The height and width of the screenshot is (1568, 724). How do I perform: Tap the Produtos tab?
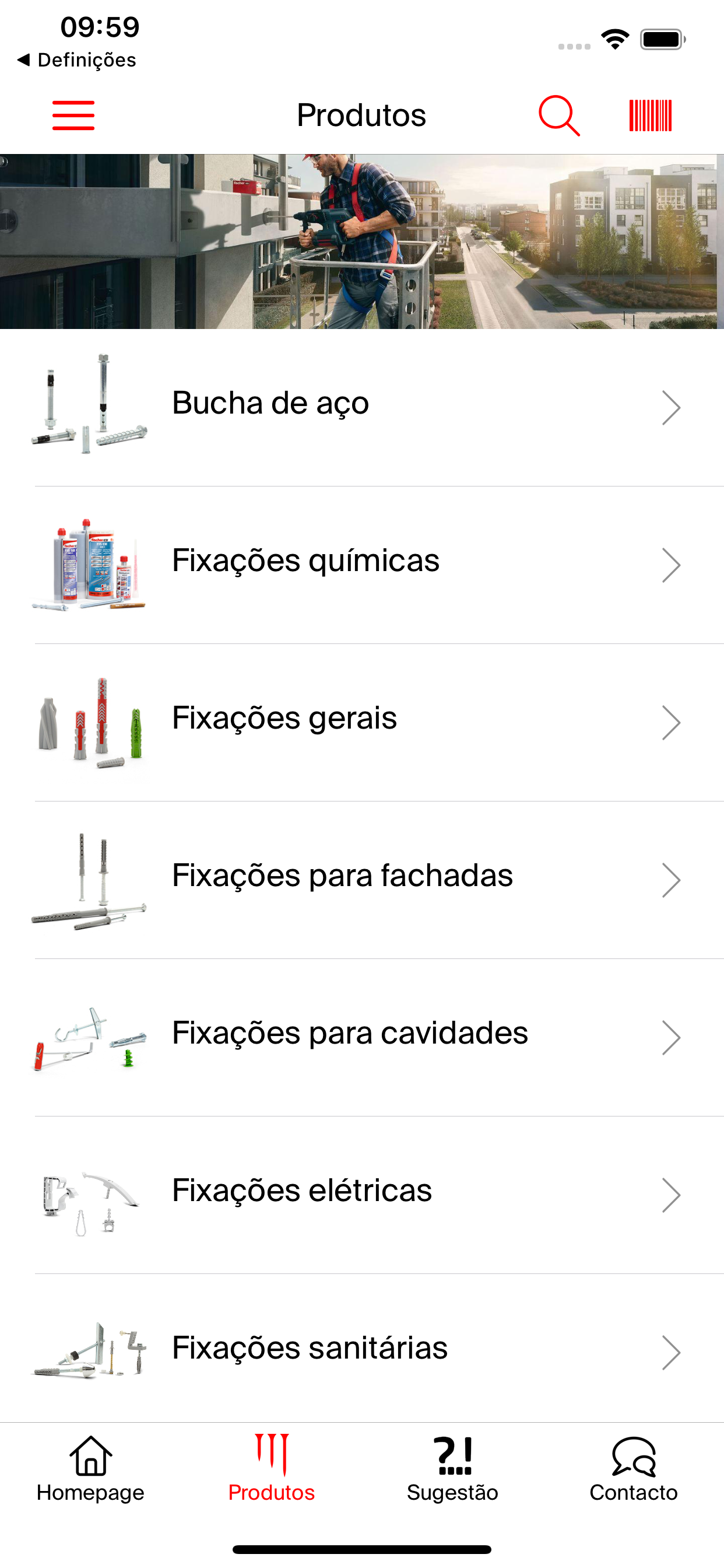(271, 1469)
